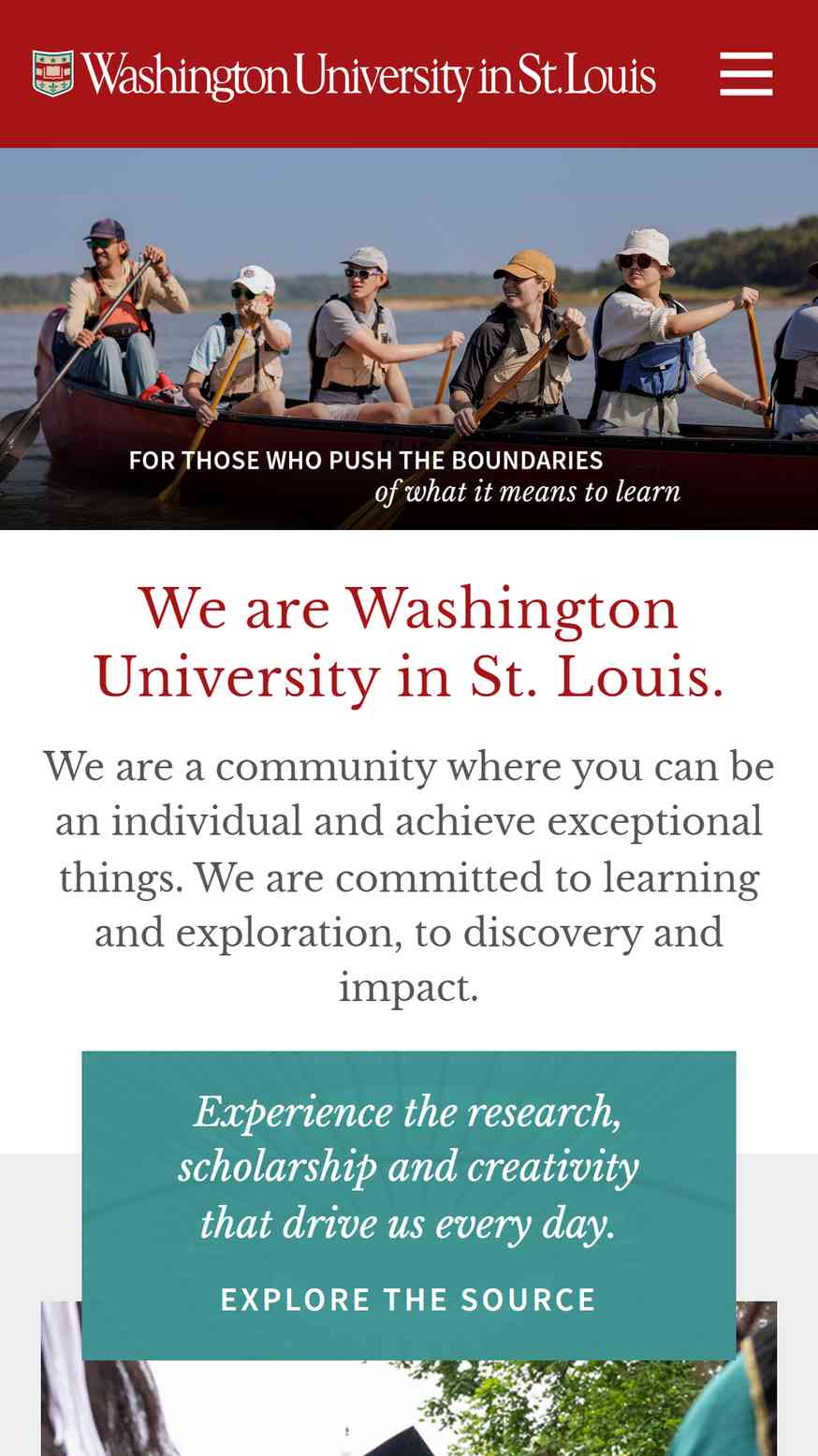The image size is (818, 1456).
Task: Tap the Washington University in St. Louis header logo
Action: point(343,75)
